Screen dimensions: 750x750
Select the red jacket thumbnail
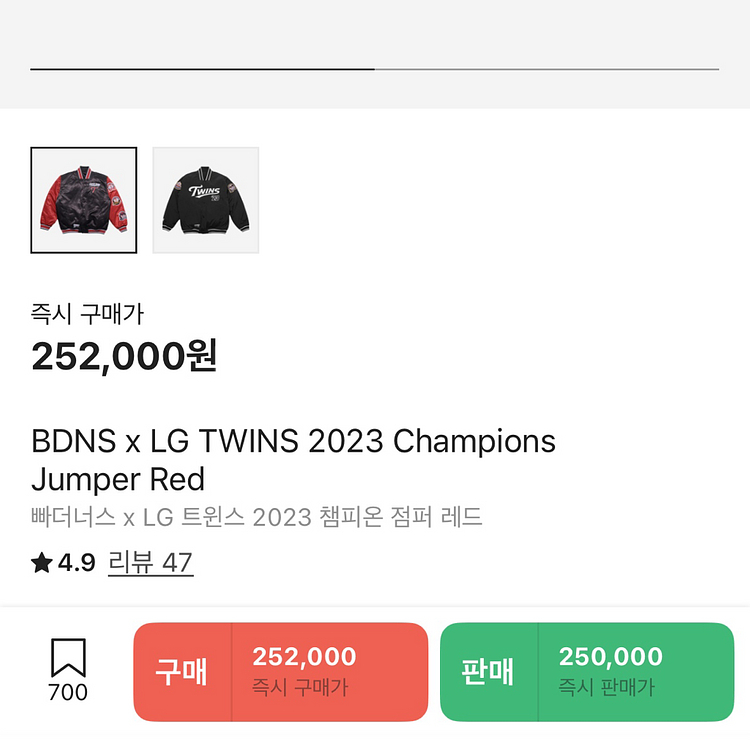[84, 200]
